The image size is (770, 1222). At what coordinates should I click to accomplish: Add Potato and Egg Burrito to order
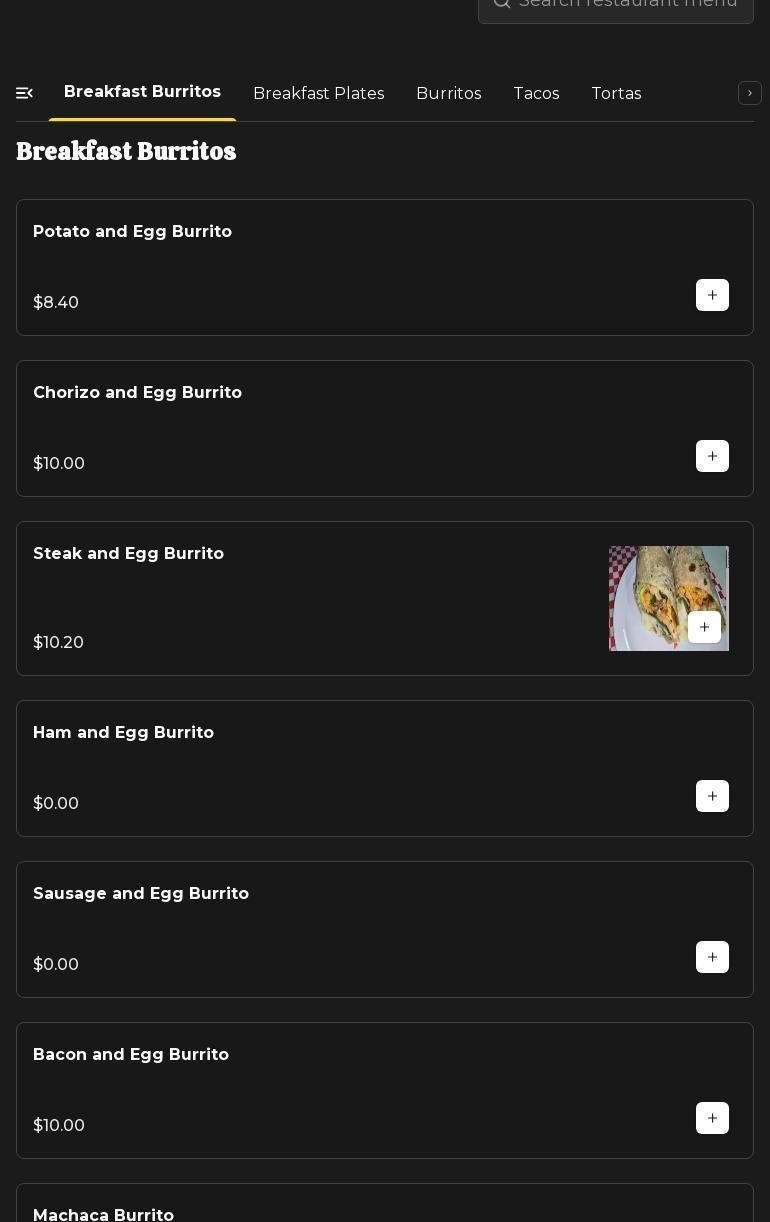coord(712,295)
